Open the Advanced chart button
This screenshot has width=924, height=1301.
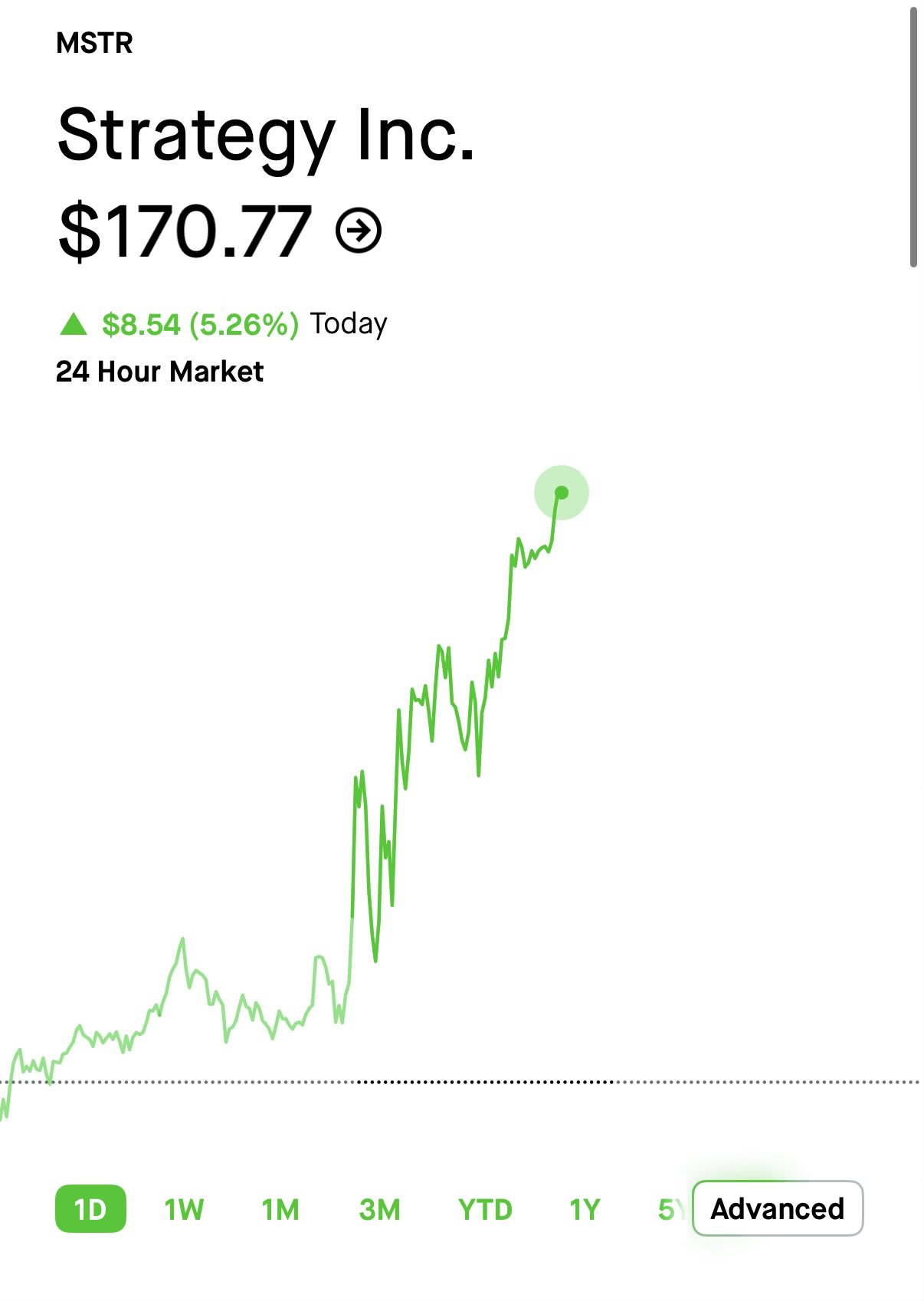coord(777,1208)
